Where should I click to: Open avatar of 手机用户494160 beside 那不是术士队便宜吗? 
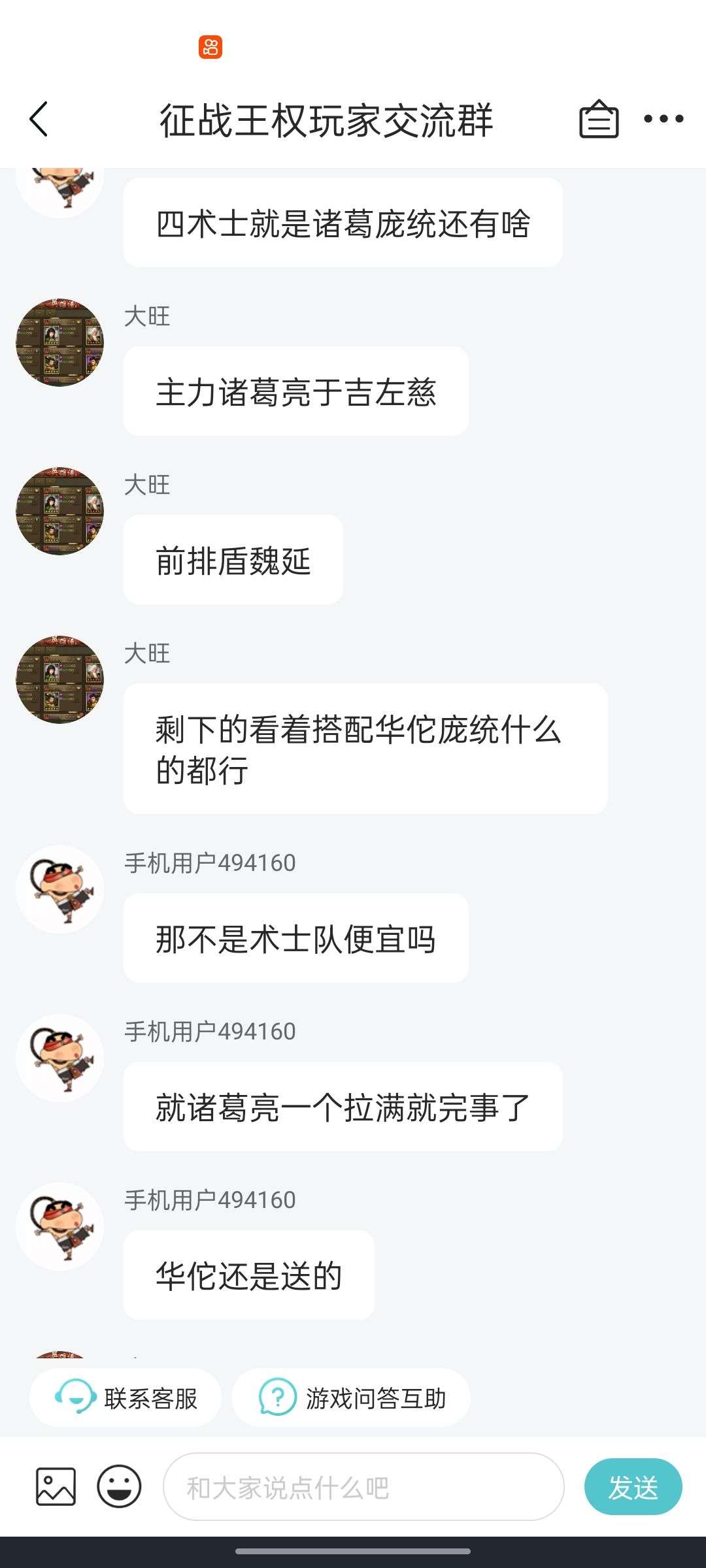click(x=60, y=889)
